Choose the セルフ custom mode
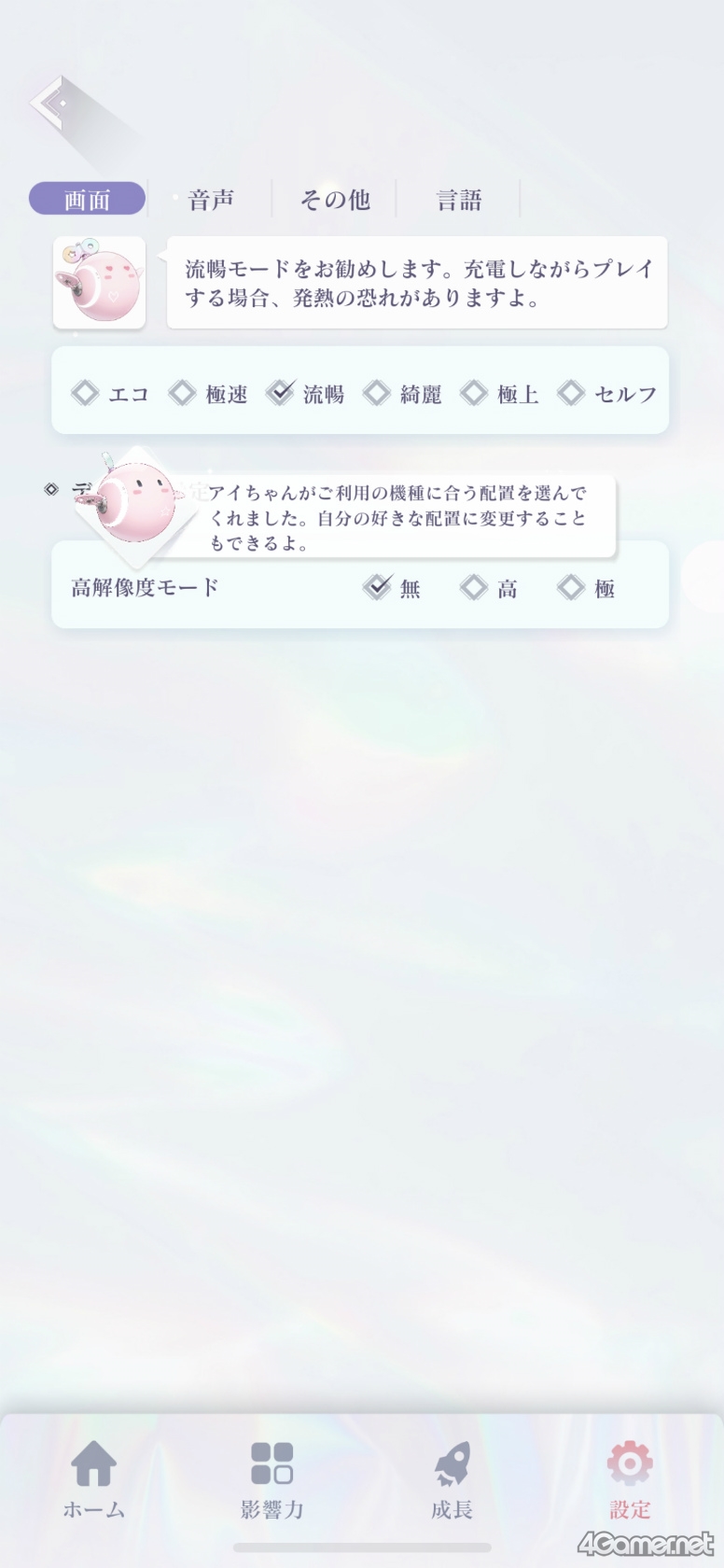 point(607,394)
